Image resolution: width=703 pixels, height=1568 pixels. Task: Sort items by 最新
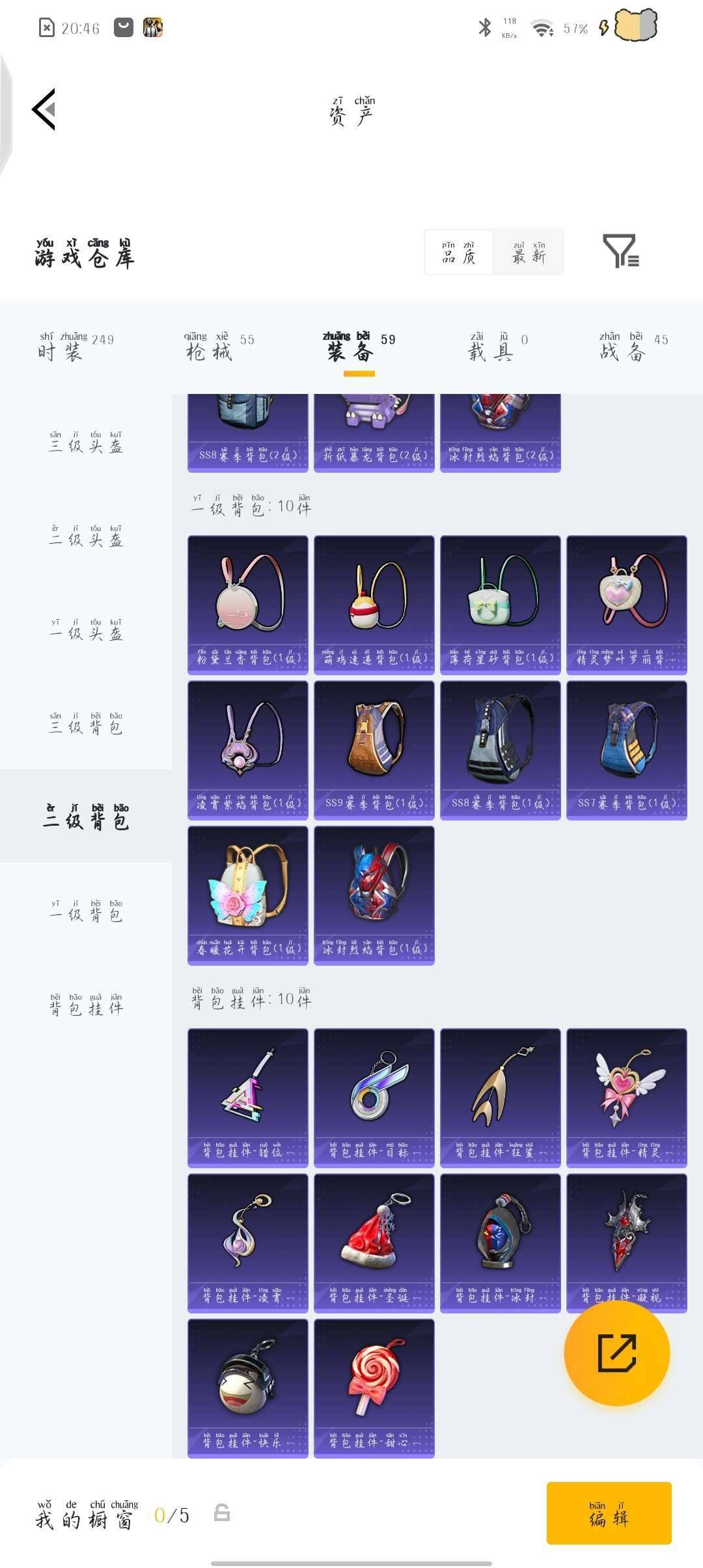click(x=529, y=253)
